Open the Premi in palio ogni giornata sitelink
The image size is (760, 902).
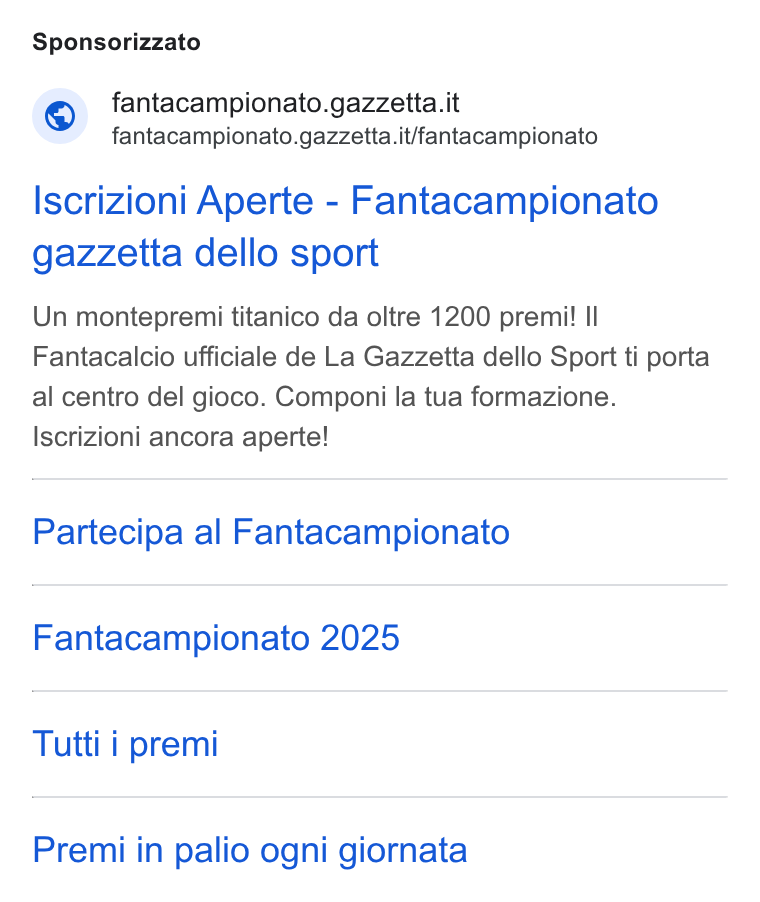point(250,850)
